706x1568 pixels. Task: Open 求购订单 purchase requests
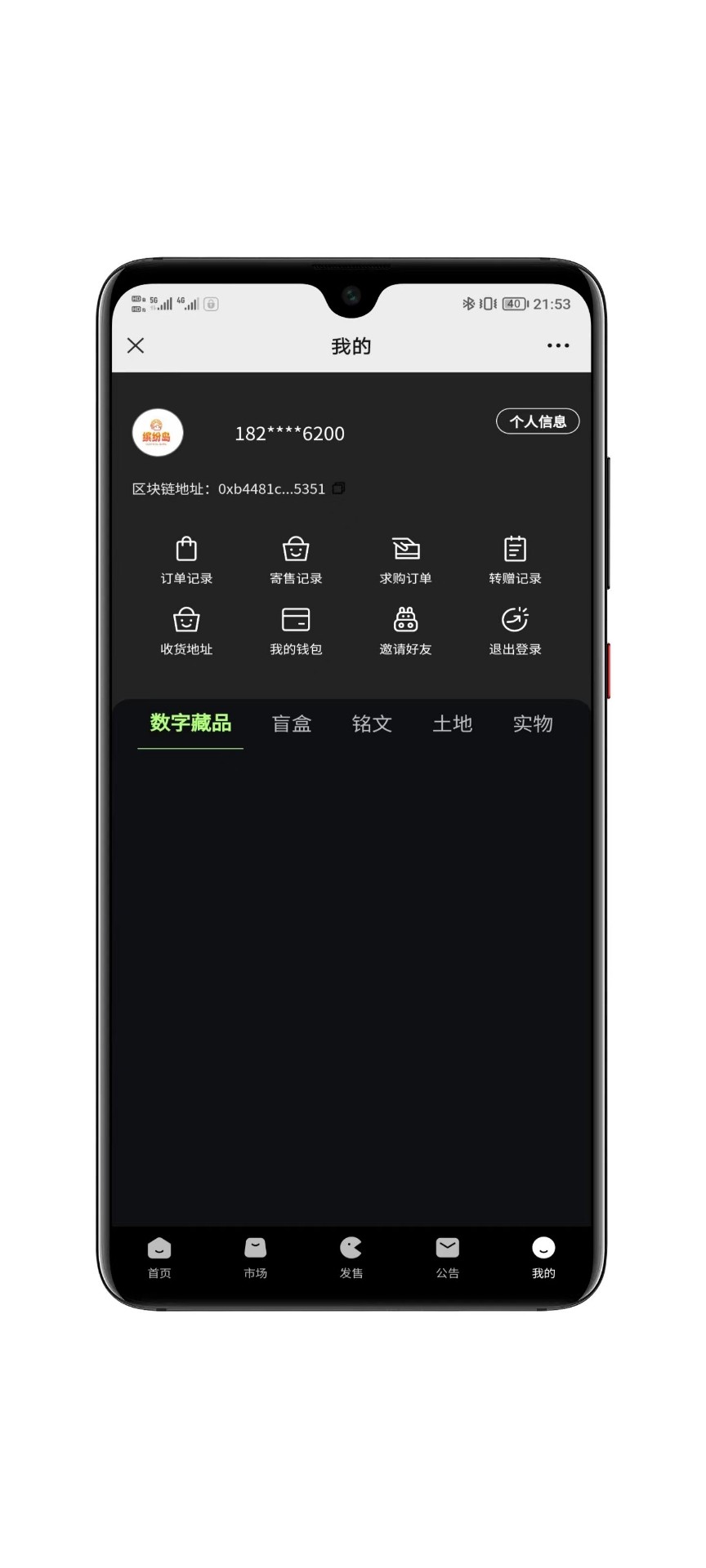point(405,560)
